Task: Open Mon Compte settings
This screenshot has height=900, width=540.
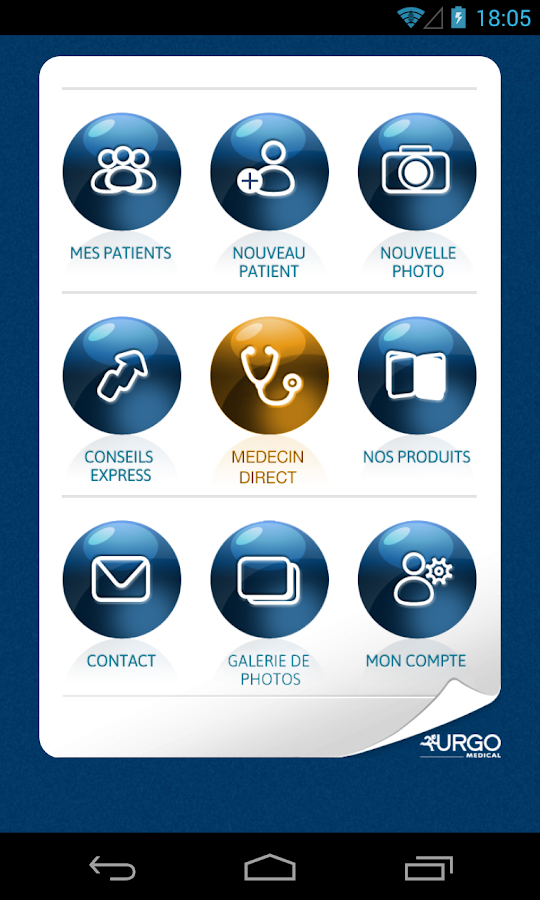Action: pyautogui.click(x=417, y=579)
